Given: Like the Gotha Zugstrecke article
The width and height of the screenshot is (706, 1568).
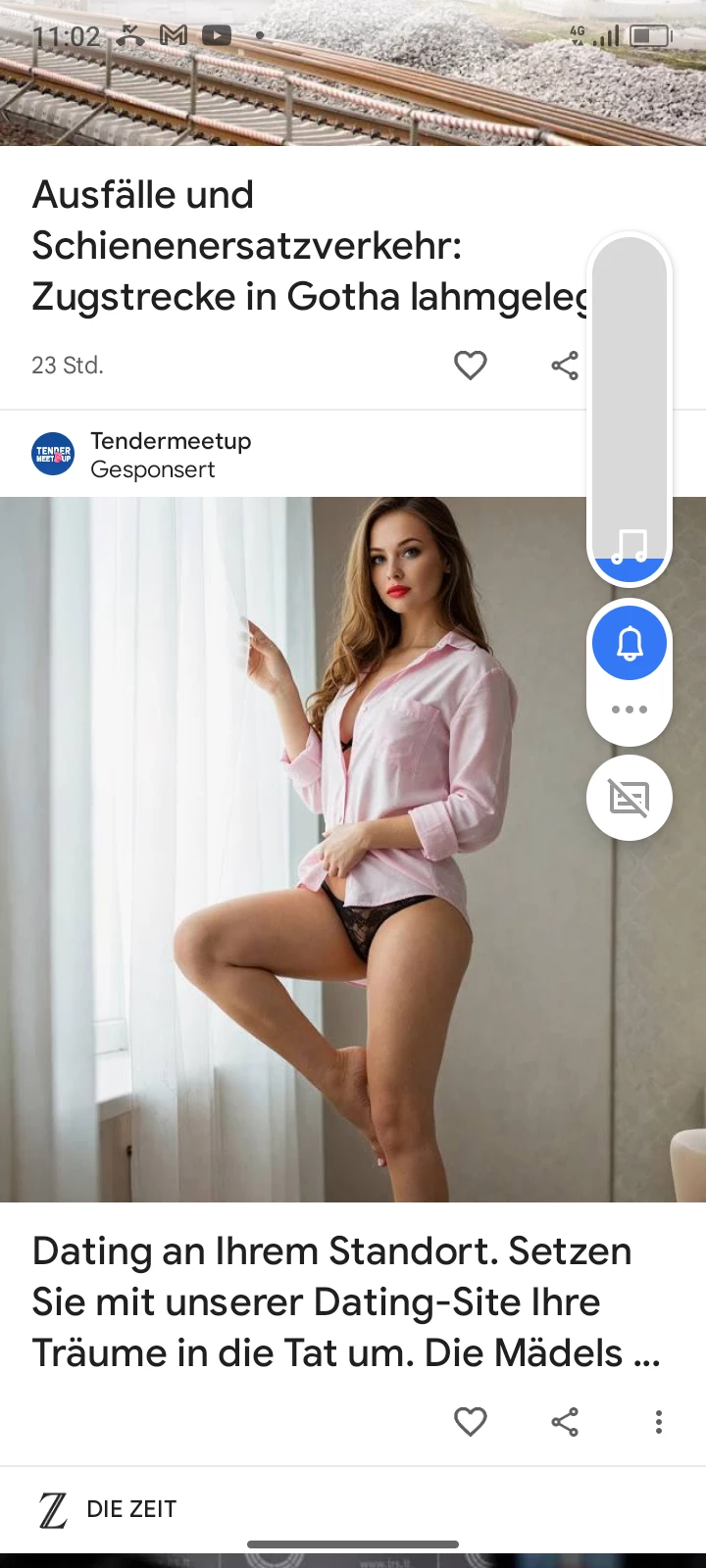Looking at the screenshot, I should tap(471, 366).
